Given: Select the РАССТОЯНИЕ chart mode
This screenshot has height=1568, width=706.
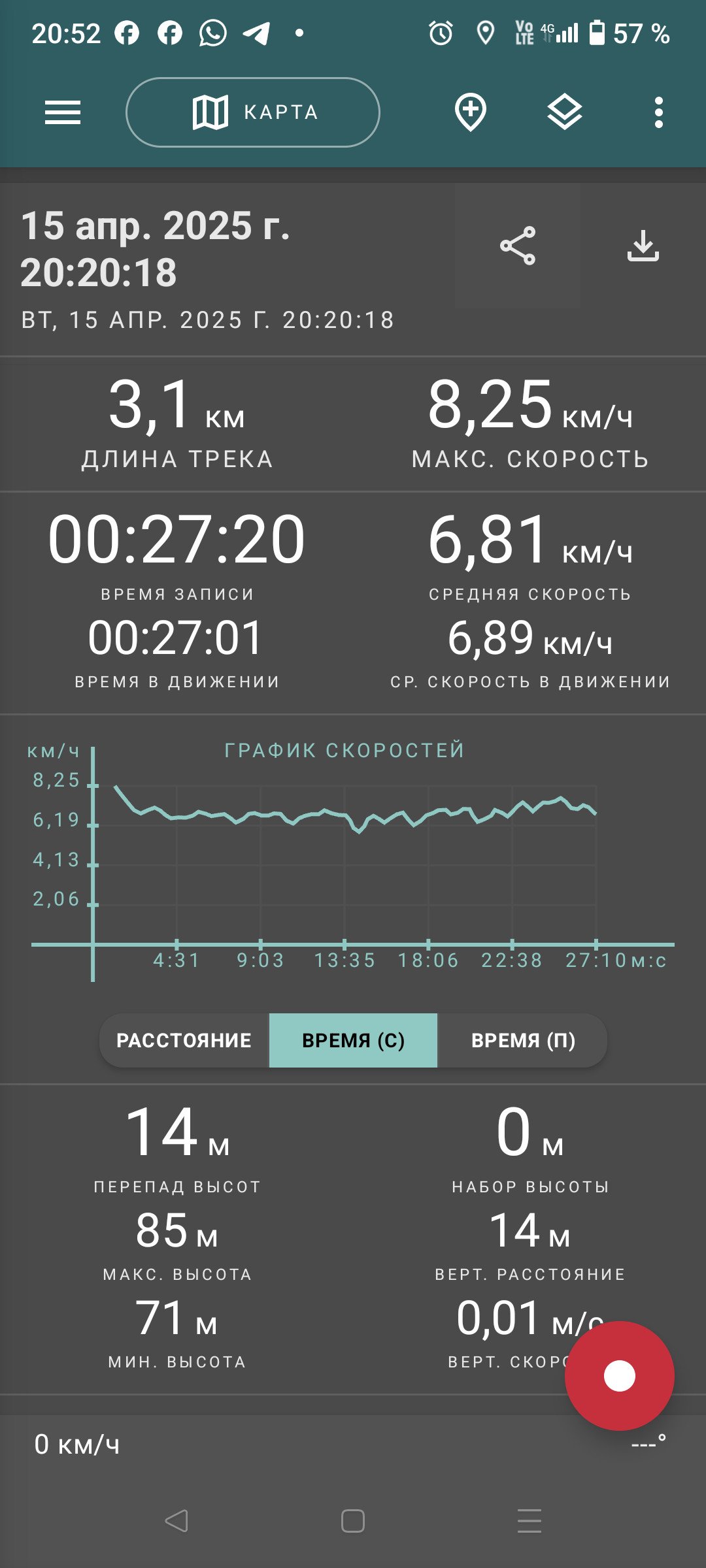Looking at the screenshot, I should point(184,1040).
